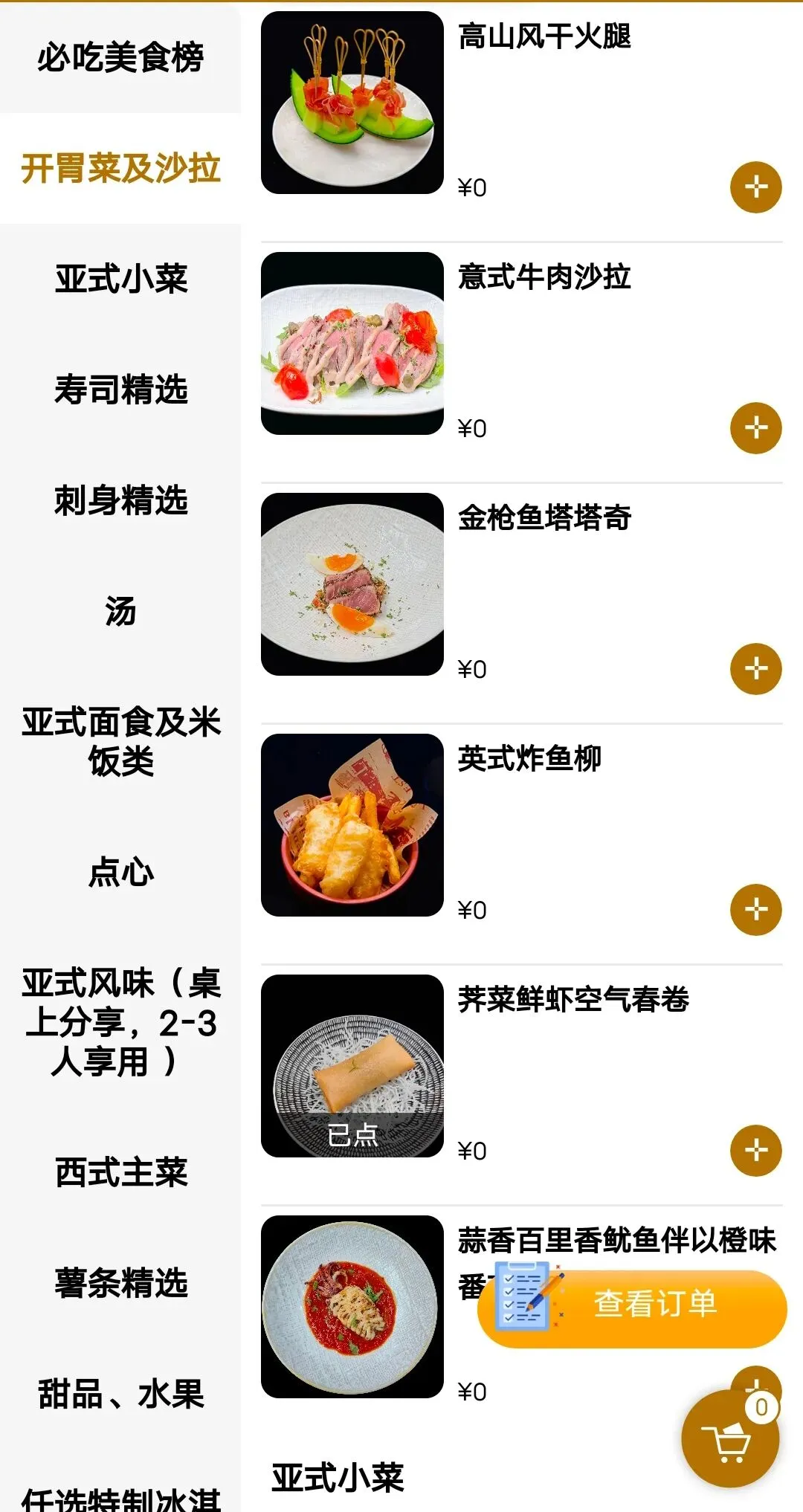Screen dimensions: 803x1512
Task: Select the 亚式小菜 category
Action: pyautogui.click(x=120, y=279)
